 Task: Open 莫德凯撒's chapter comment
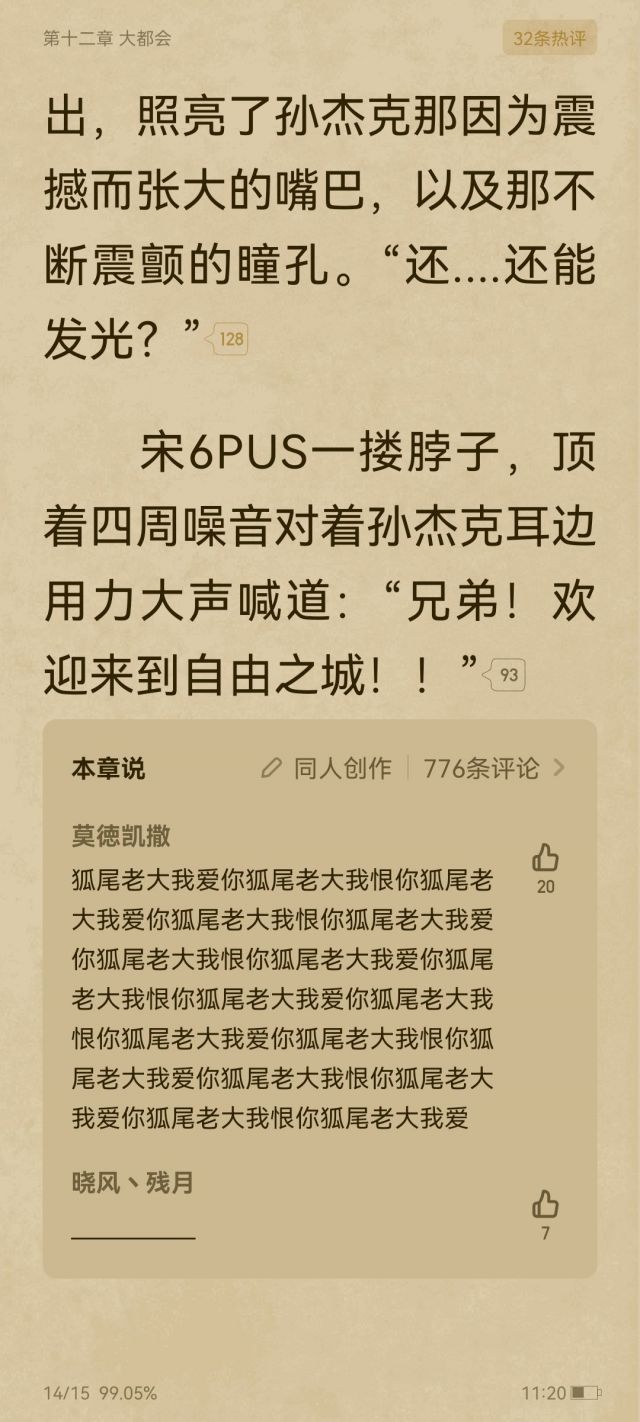tap(282, 975)
